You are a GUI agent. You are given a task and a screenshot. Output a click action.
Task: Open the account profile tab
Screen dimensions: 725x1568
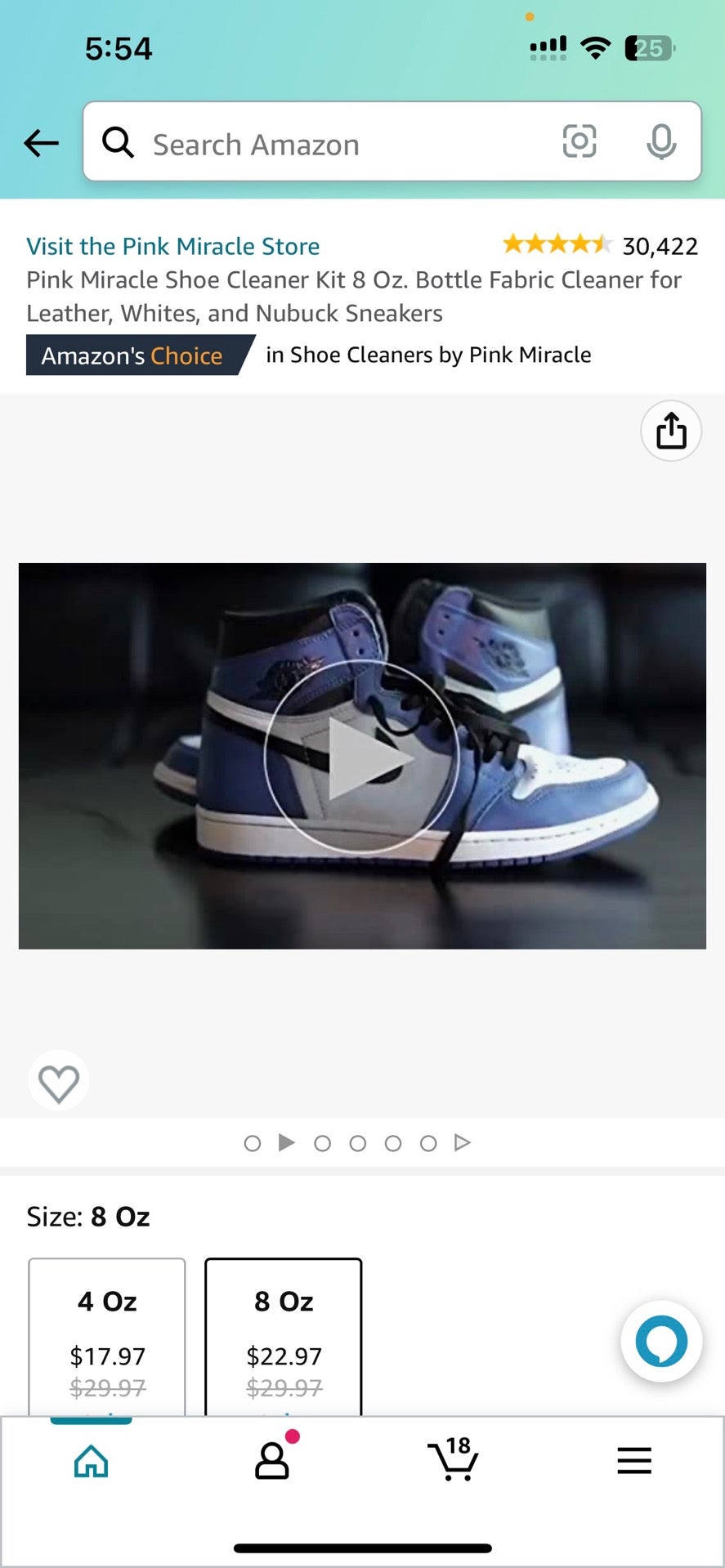click(272, 1461)
